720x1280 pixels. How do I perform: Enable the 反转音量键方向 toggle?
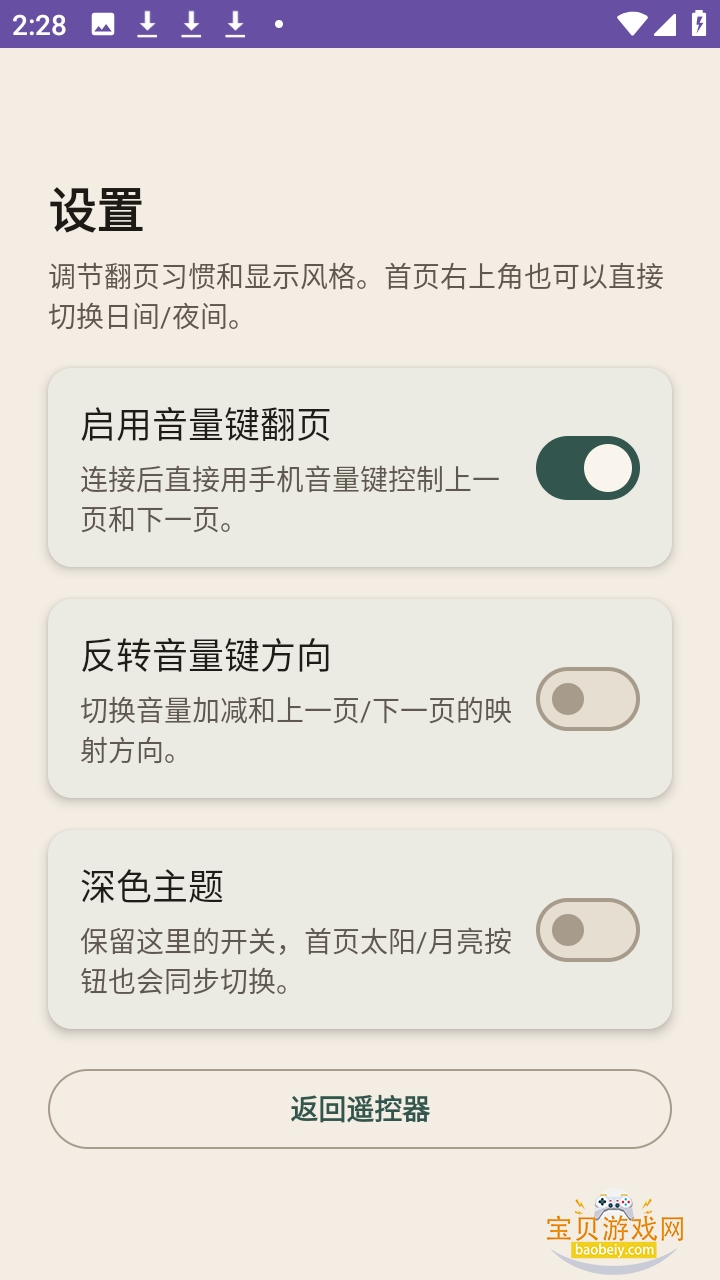coord(587,699)
